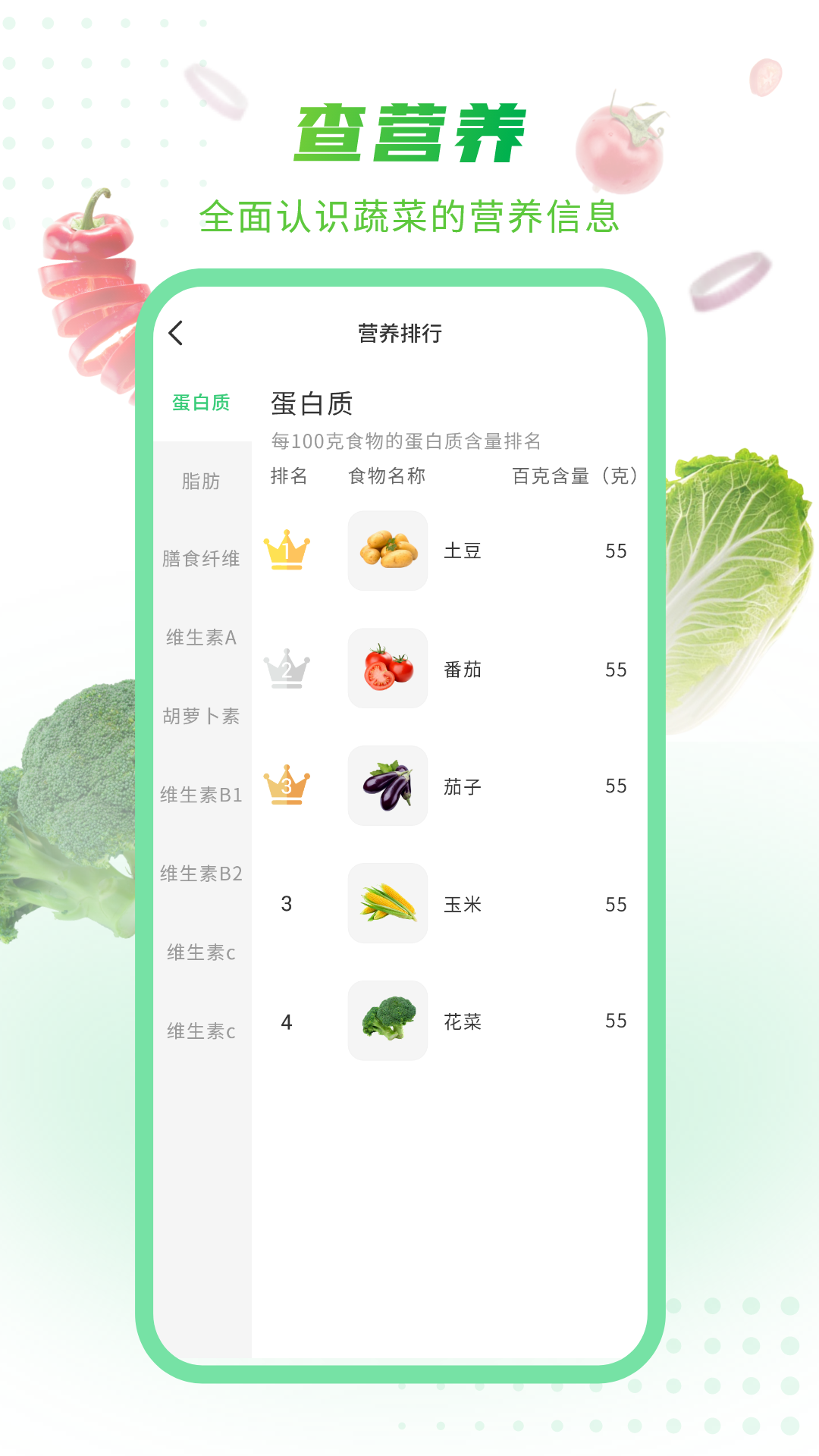Click the tomato food icon

click(x=388, y=669)
